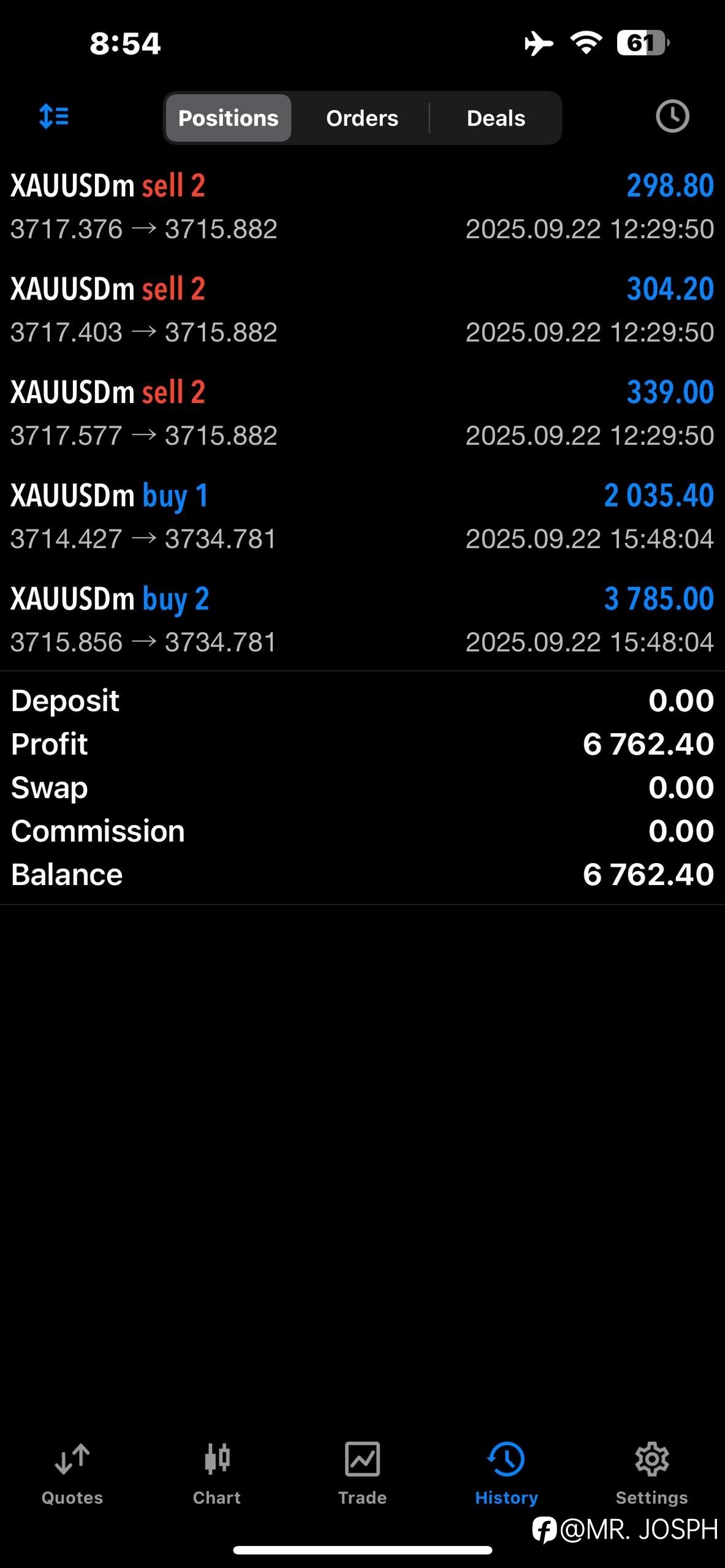Expand the XAUUSDm buy 1 position
725x1568 pixels.
click(x=362, y=516)
